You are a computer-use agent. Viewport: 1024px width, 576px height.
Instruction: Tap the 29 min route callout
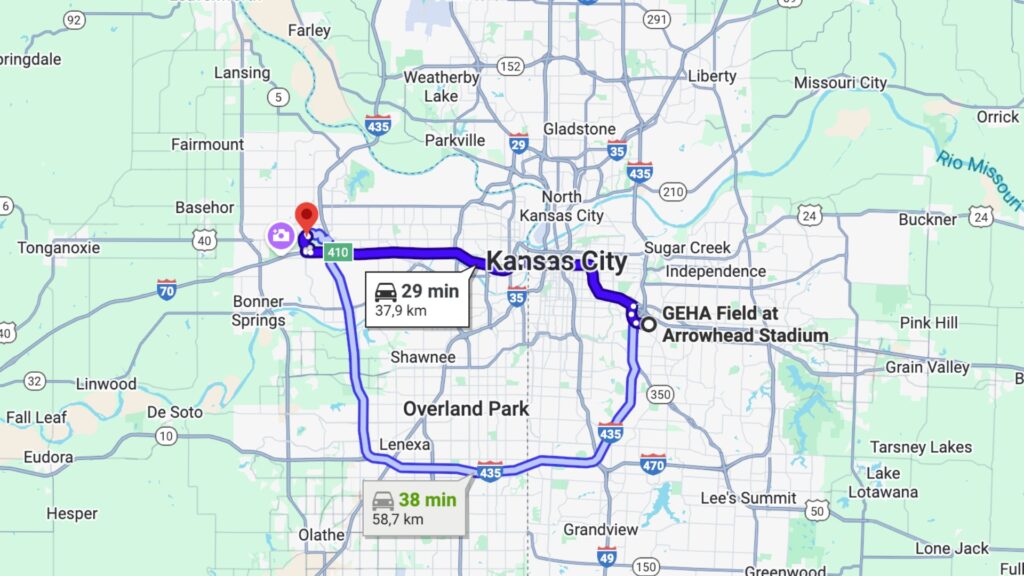coord(416,300)
